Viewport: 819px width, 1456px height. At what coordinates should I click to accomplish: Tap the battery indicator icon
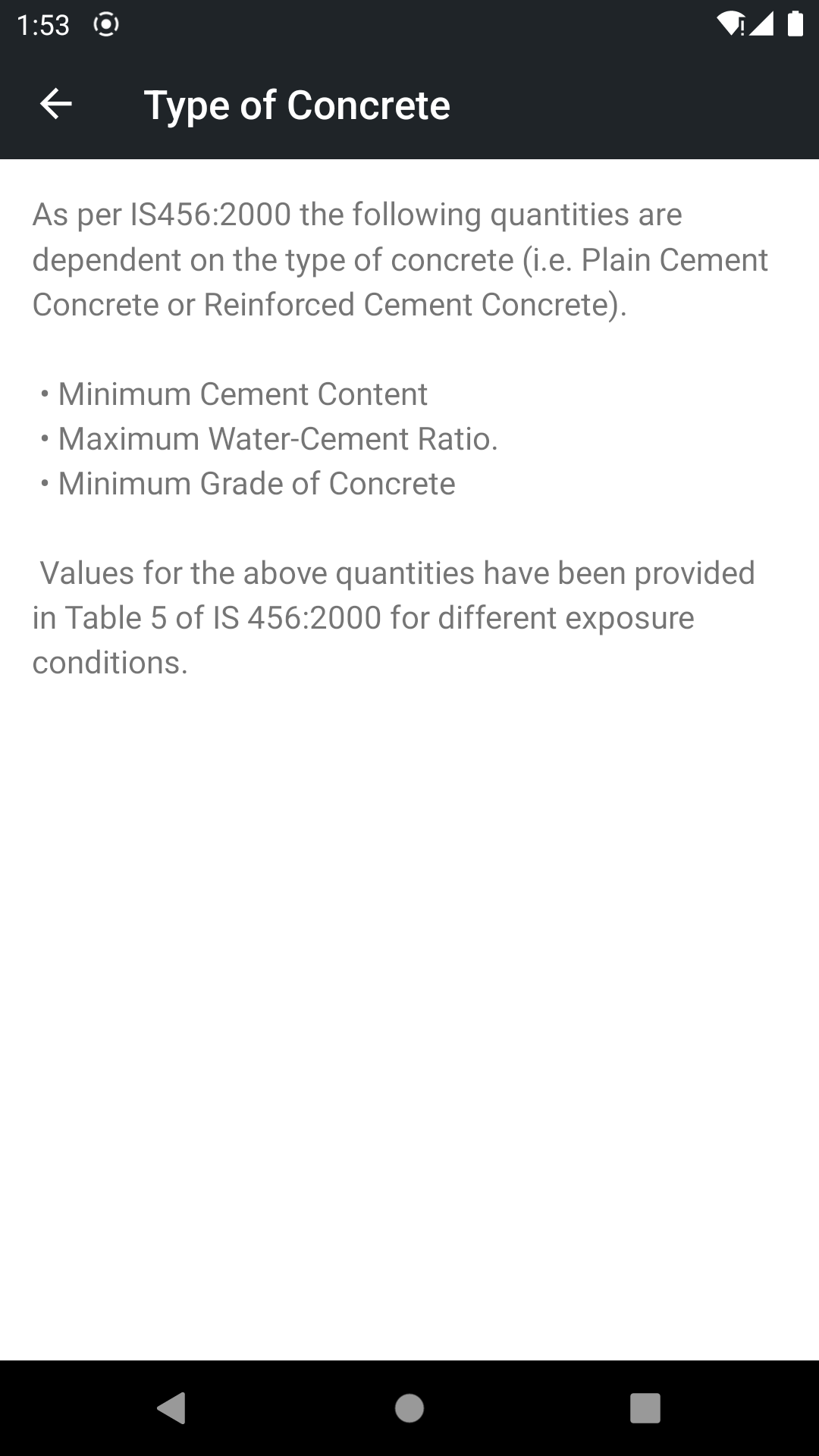coord(795,25)
